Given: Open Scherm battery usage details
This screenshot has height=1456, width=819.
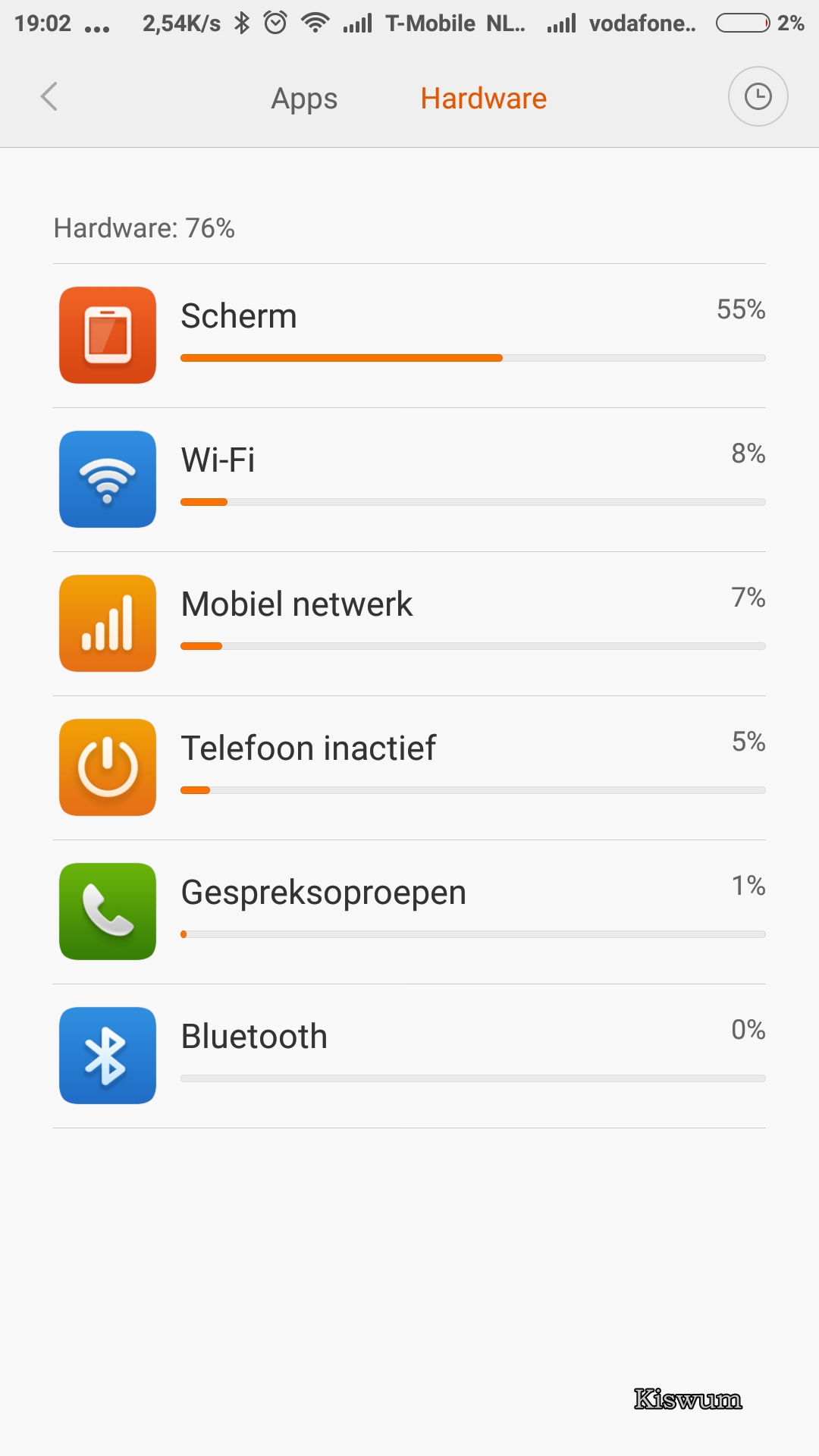Looking at the screenshot, I should (409, 336).
